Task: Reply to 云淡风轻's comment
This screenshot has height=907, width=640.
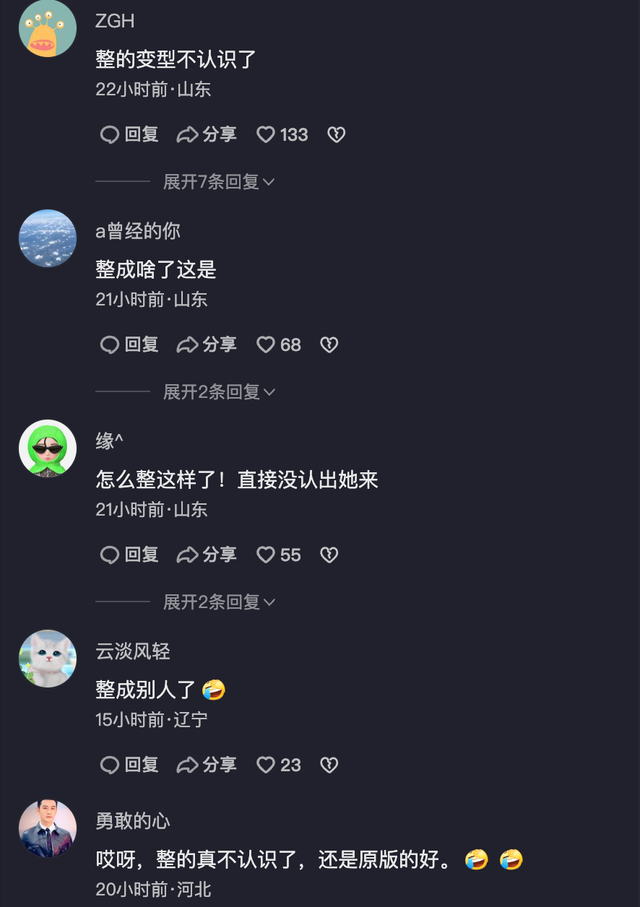Action: tap(129, 764)
